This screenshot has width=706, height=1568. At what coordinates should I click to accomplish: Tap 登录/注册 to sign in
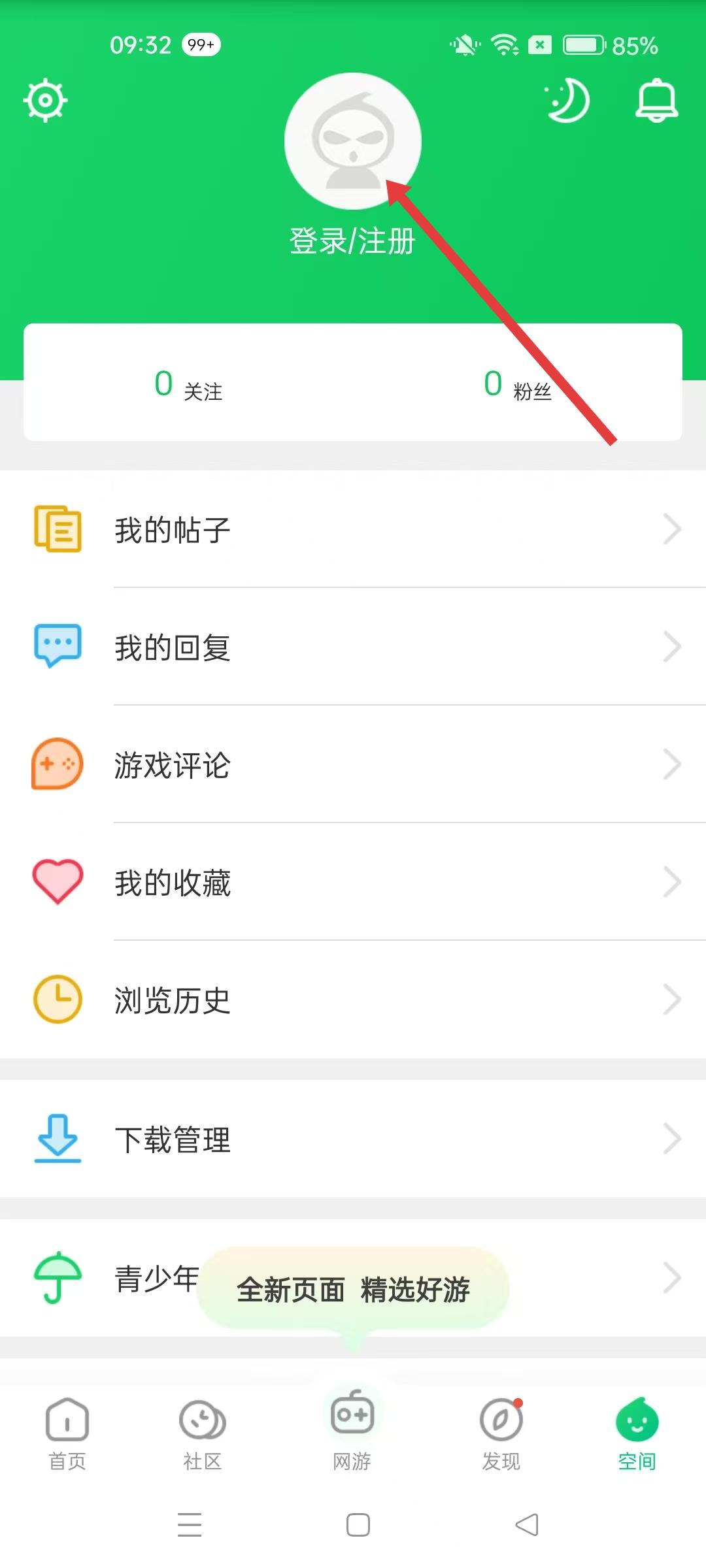click(352, 241)
